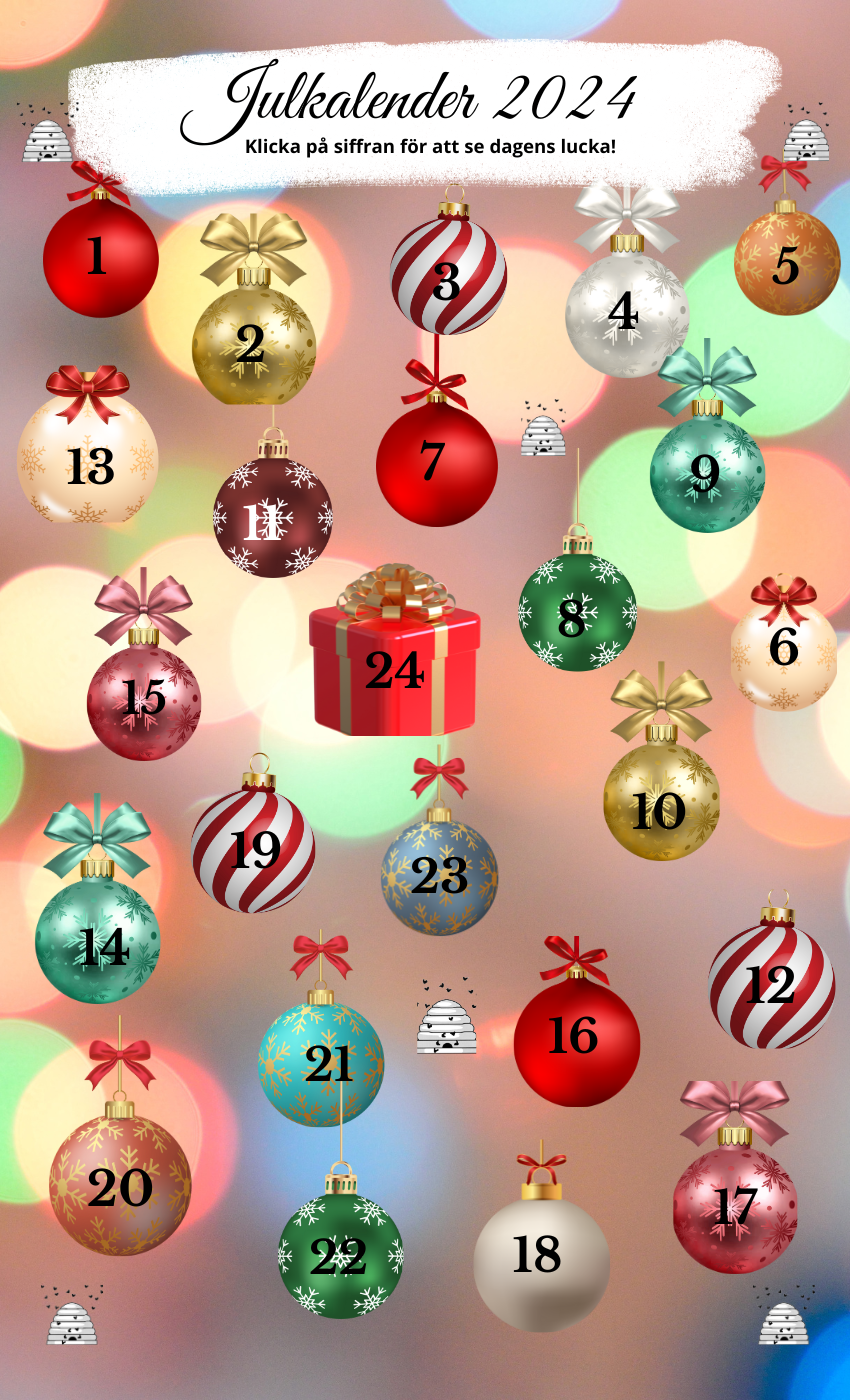Open door 16 on the red bauble
The width and height of the screenshot is (850, 1400).
click(573, 1036)
